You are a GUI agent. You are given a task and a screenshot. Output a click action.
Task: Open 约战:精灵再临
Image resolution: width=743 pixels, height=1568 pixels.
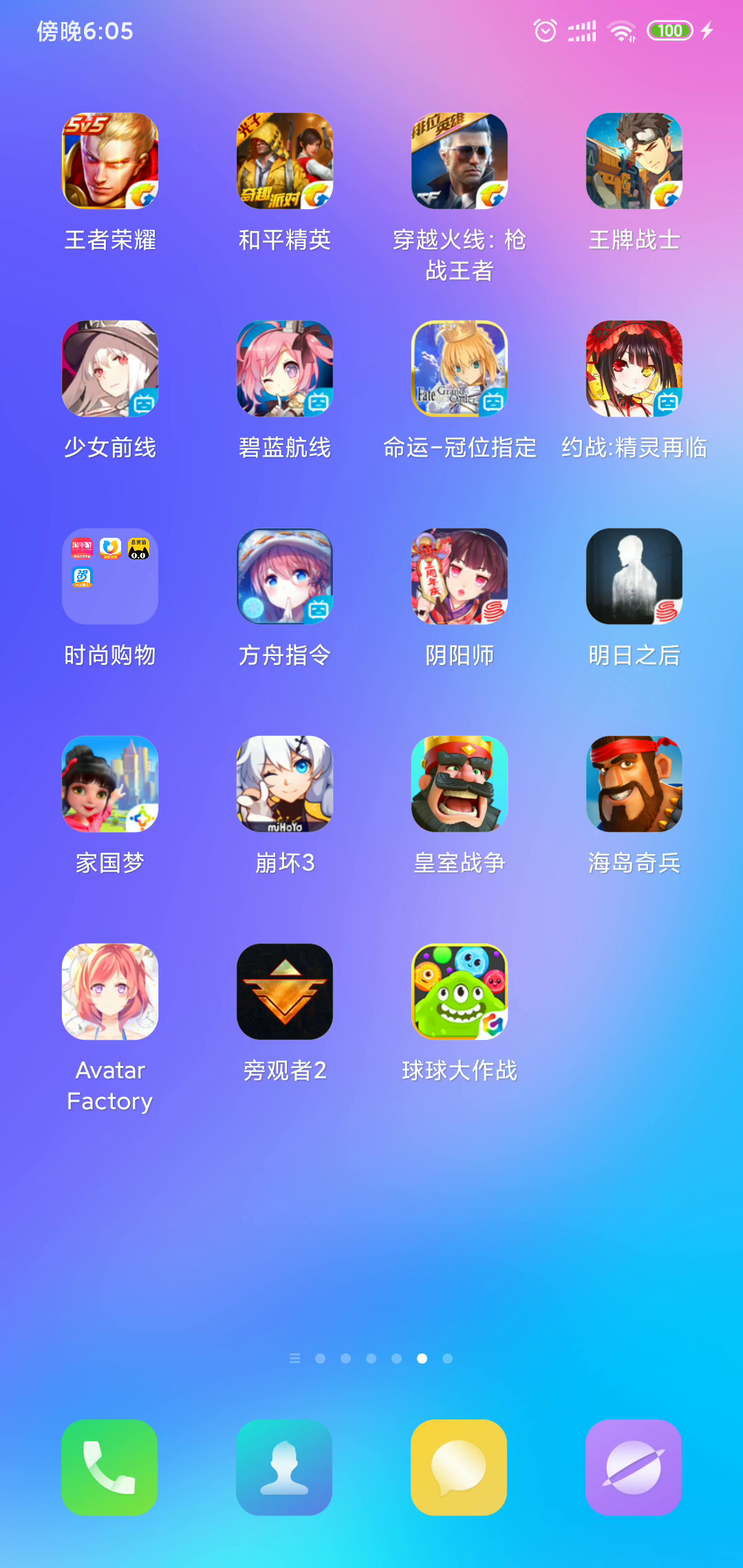coord(634,369)
